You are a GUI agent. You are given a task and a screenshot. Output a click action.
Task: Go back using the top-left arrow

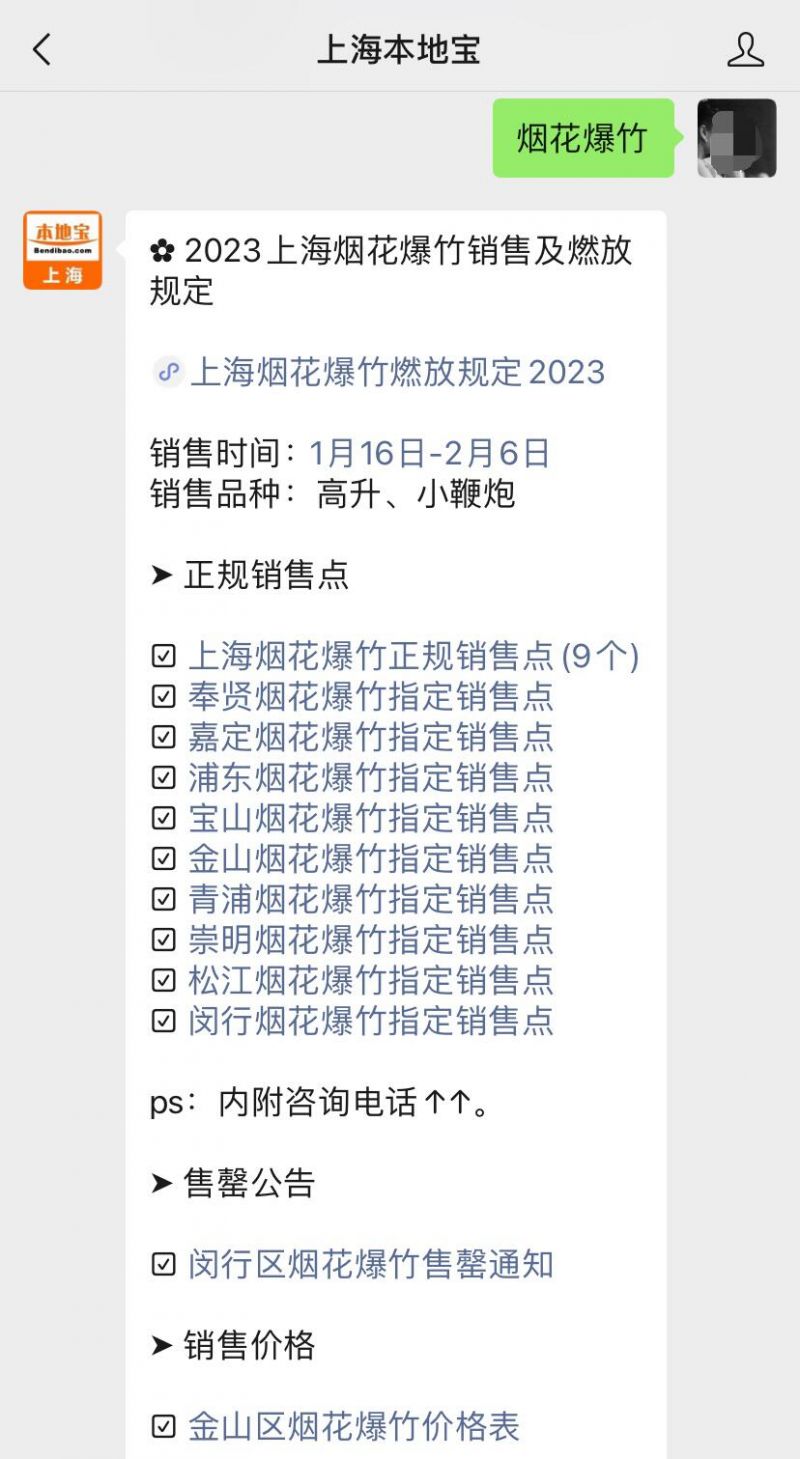click(x=42, y=49)
